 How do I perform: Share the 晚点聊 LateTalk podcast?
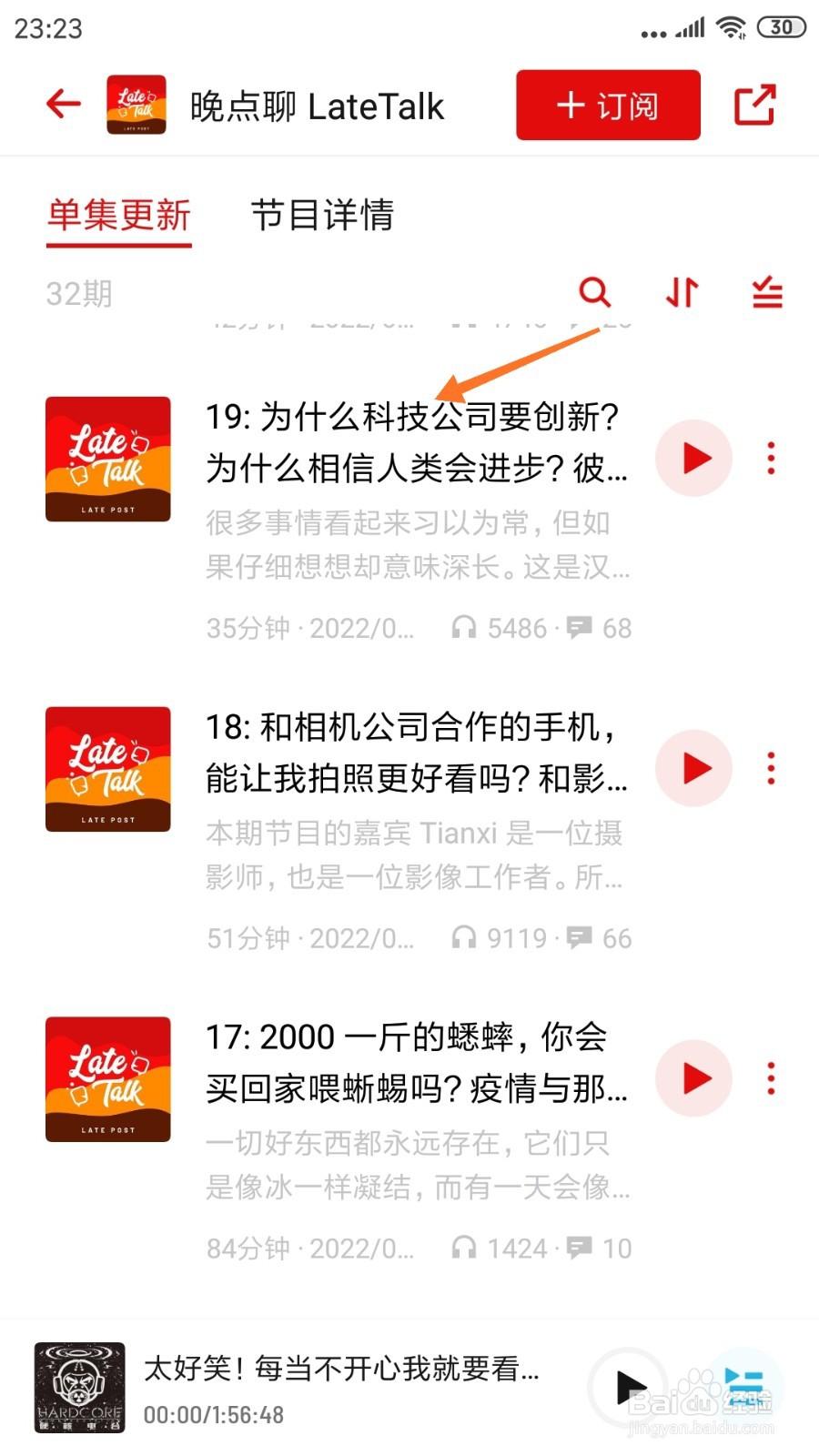[754, 106]
